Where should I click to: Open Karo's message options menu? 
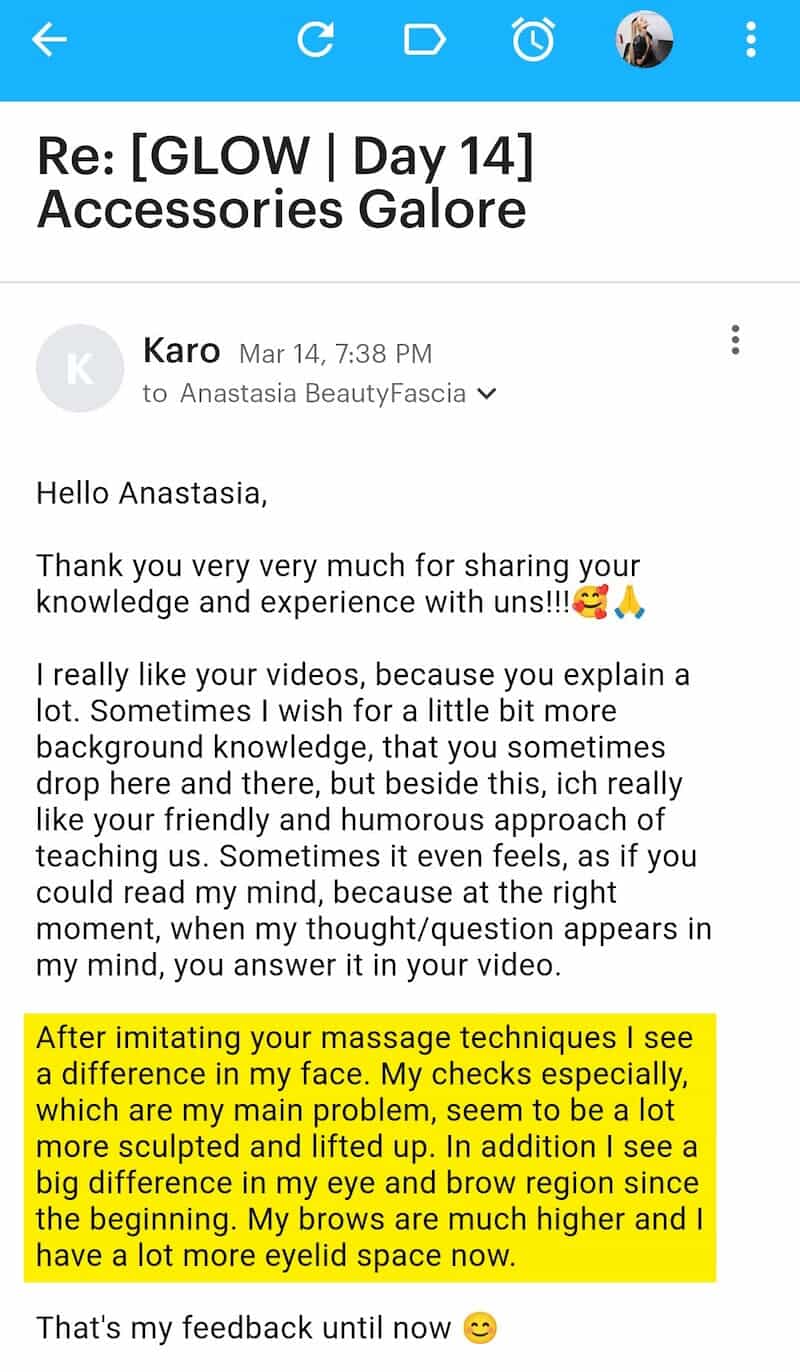735,340
